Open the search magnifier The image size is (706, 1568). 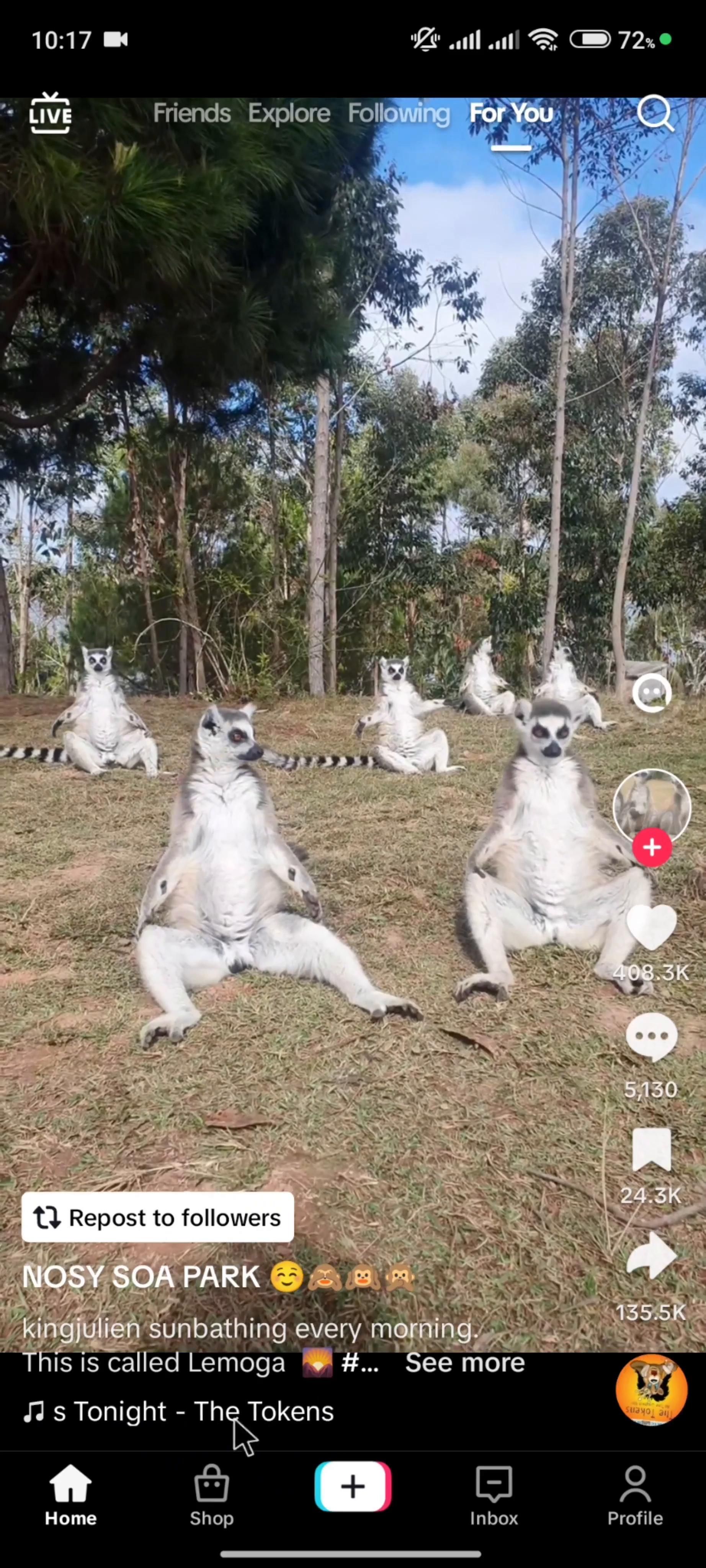655,113
